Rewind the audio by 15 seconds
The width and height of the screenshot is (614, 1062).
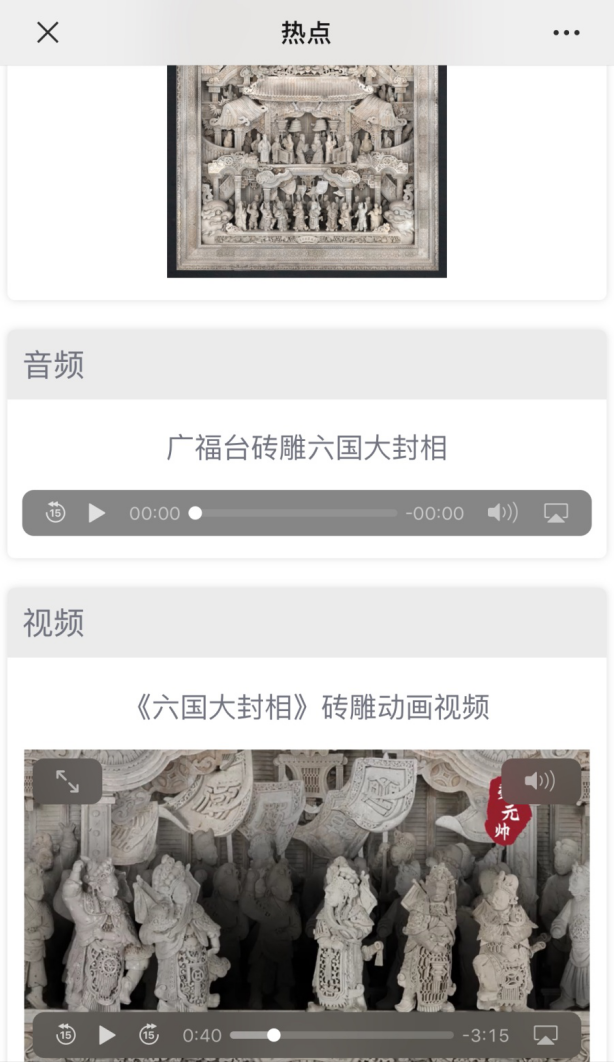pos(55,513)
